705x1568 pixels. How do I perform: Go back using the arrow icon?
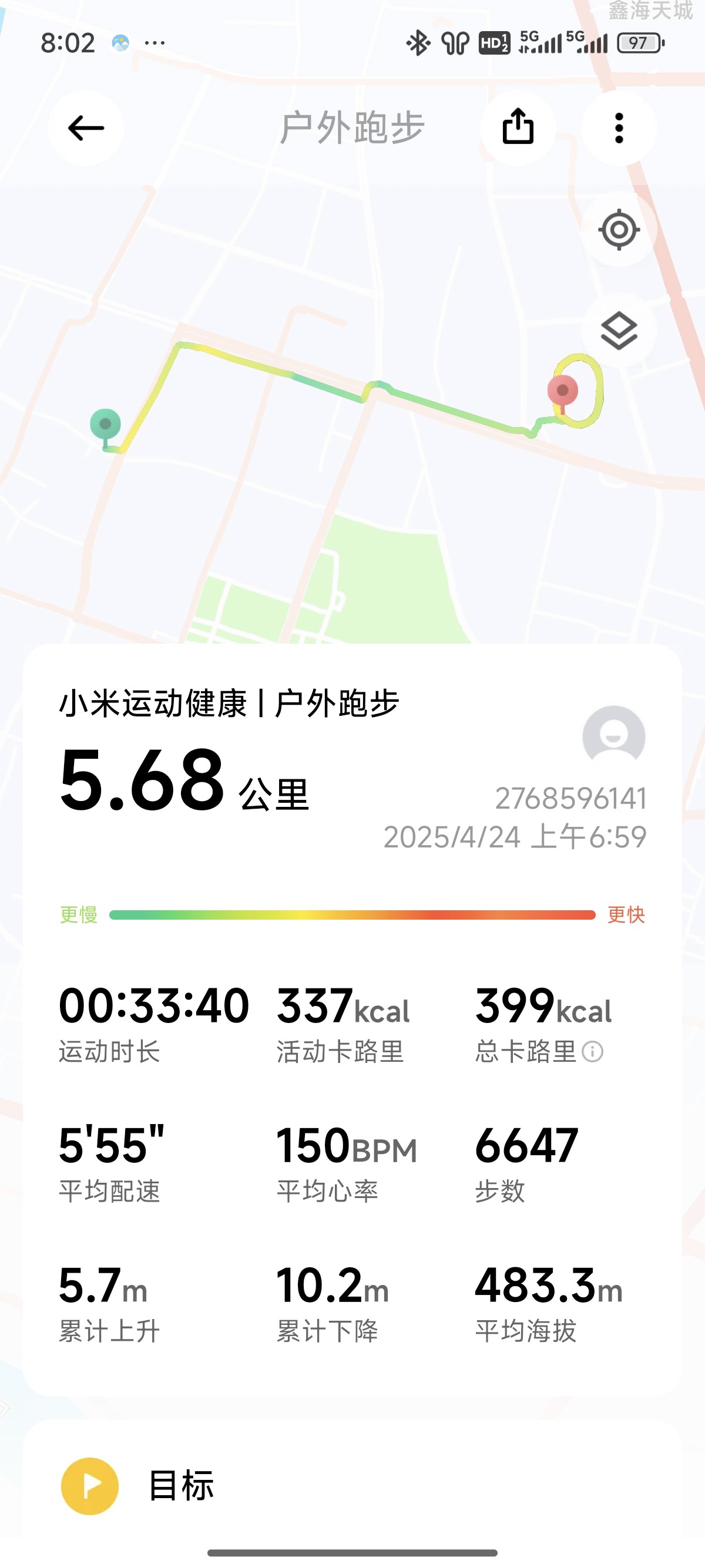[x=86, y=128]
